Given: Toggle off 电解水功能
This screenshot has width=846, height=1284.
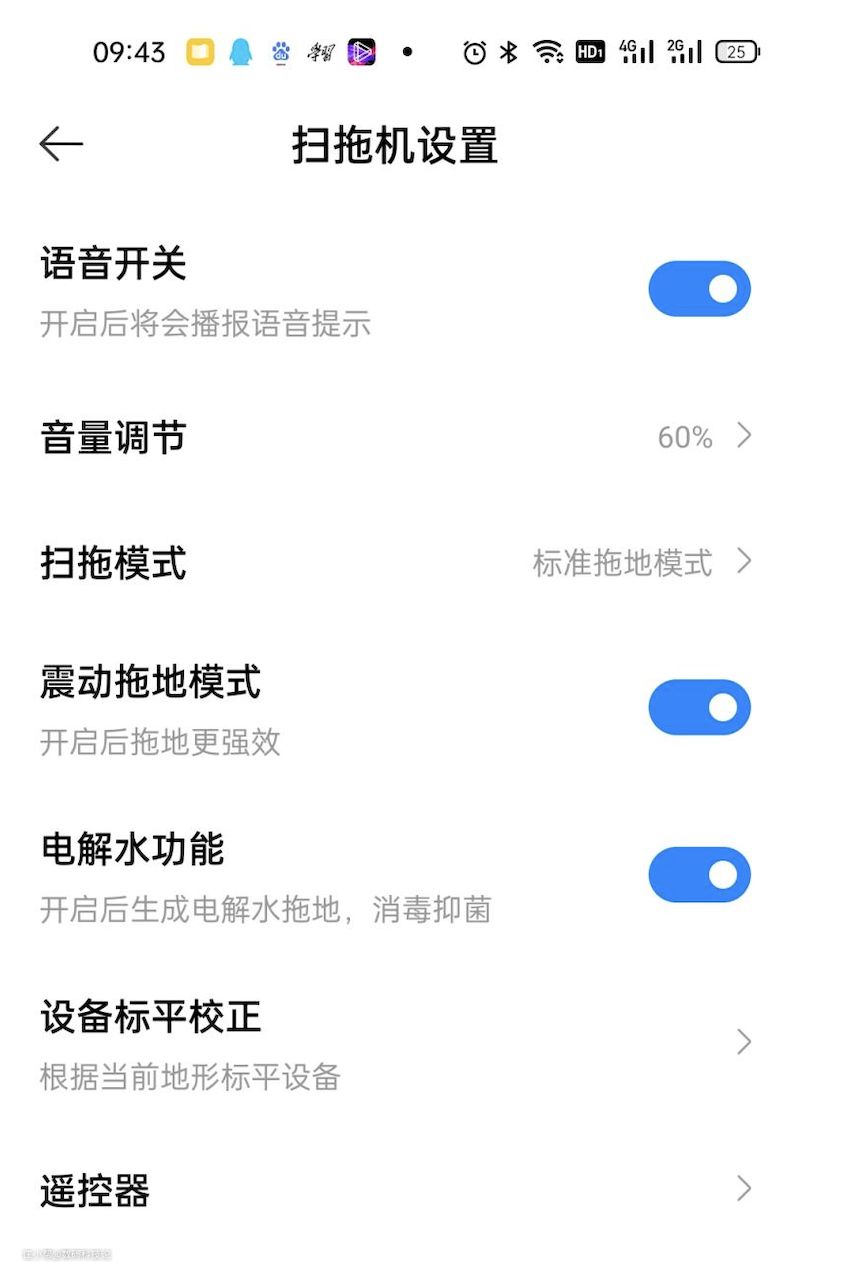Looking at the screenshot, I should click(699, 875).
